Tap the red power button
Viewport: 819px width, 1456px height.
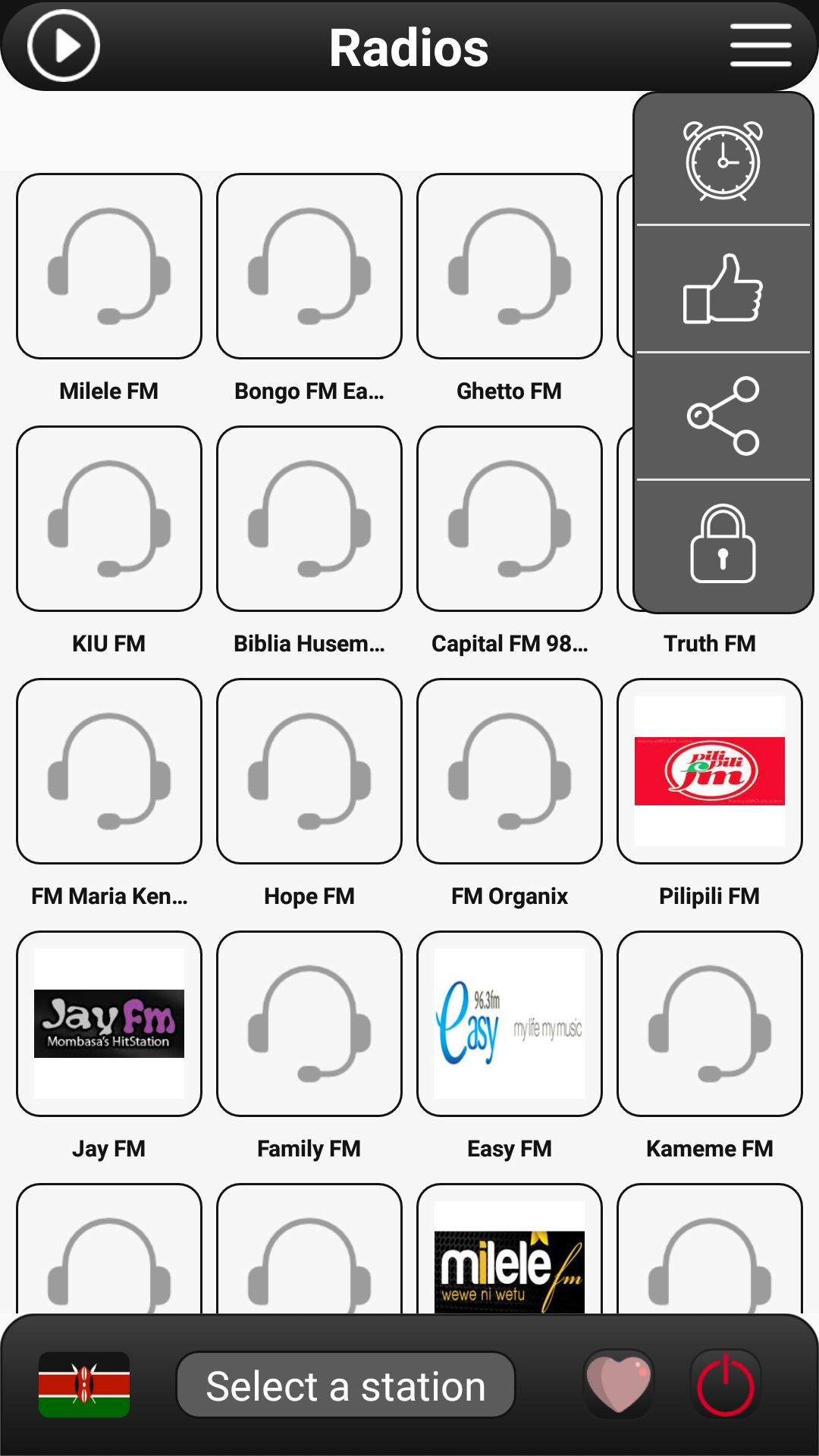tap(726, 1385)
